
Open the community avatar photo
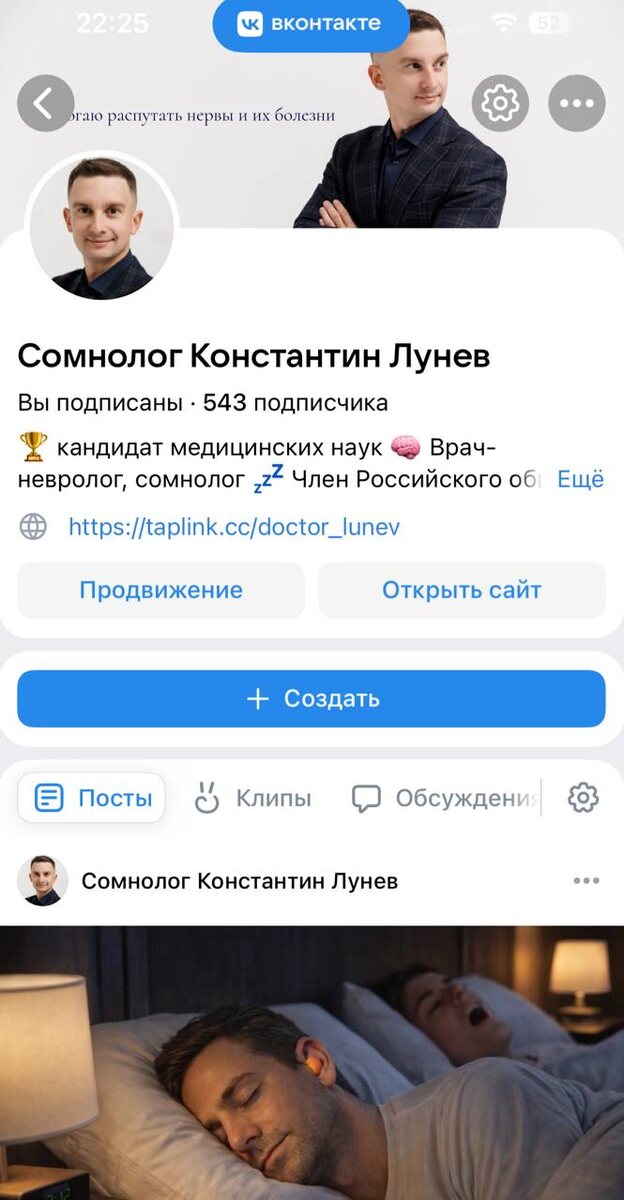coord(102,228)
